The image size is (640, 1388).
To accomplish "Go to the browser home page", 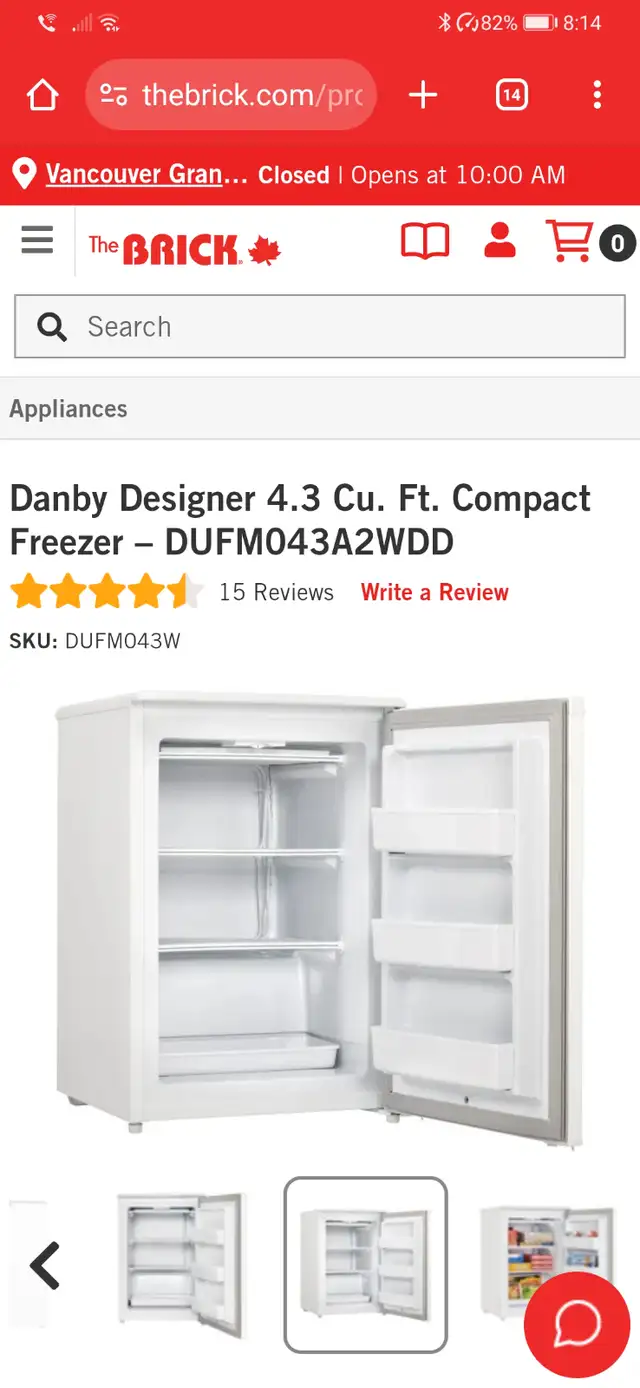I will click(42, 95).
